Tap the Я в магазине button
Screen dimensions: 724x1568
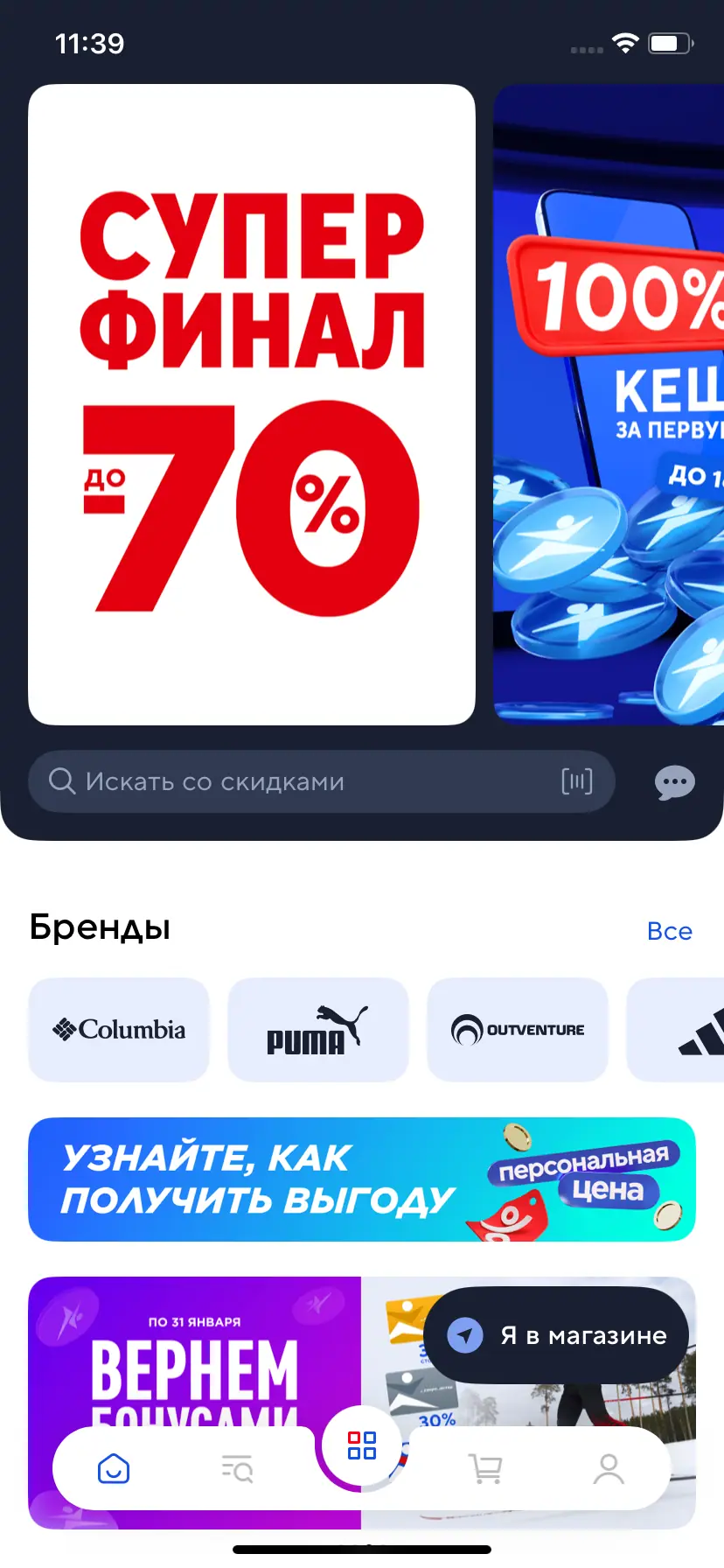(x=557, y=1335)
